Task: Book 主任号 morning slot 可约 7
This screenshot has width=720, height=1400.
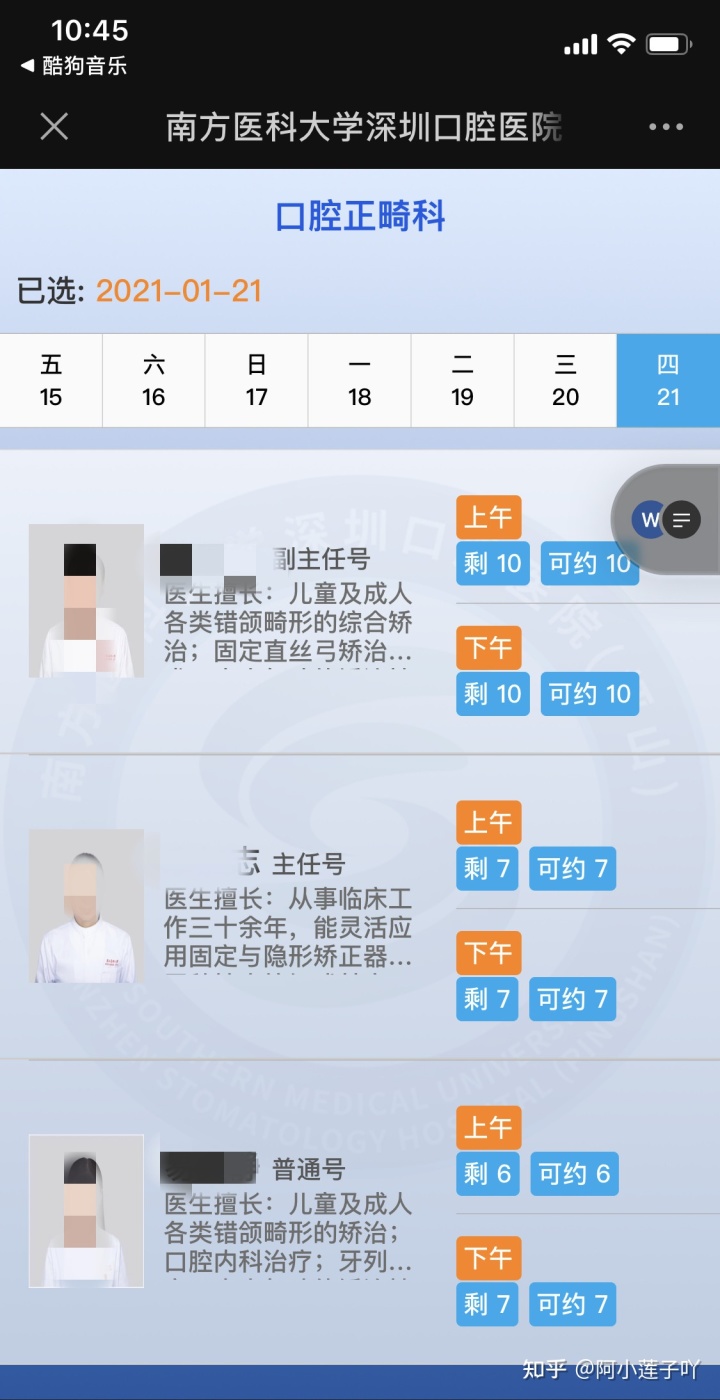Action: 572,869
